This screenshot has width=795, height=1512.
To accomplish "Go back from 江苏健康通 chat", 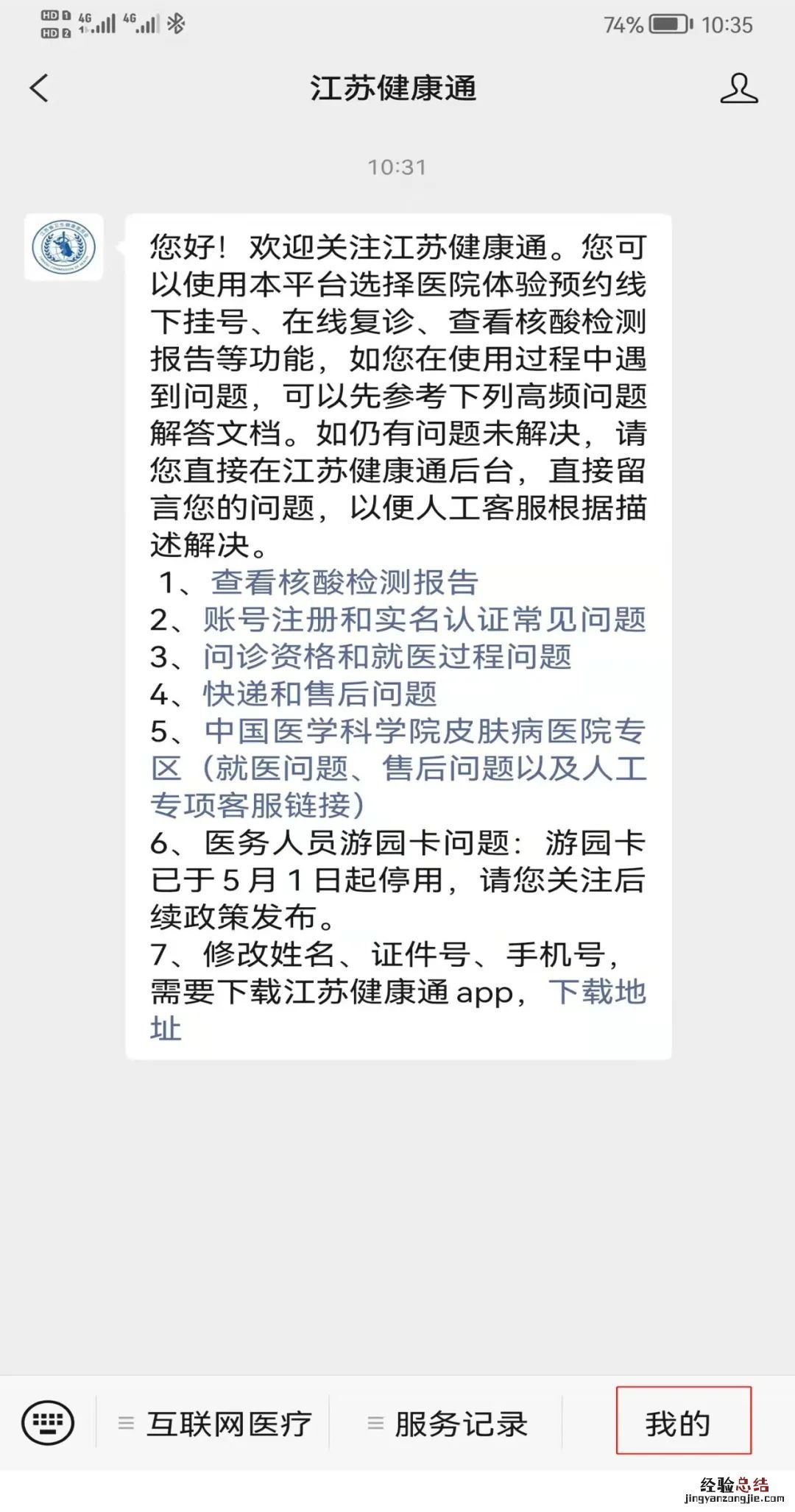I will pos(39,88).
